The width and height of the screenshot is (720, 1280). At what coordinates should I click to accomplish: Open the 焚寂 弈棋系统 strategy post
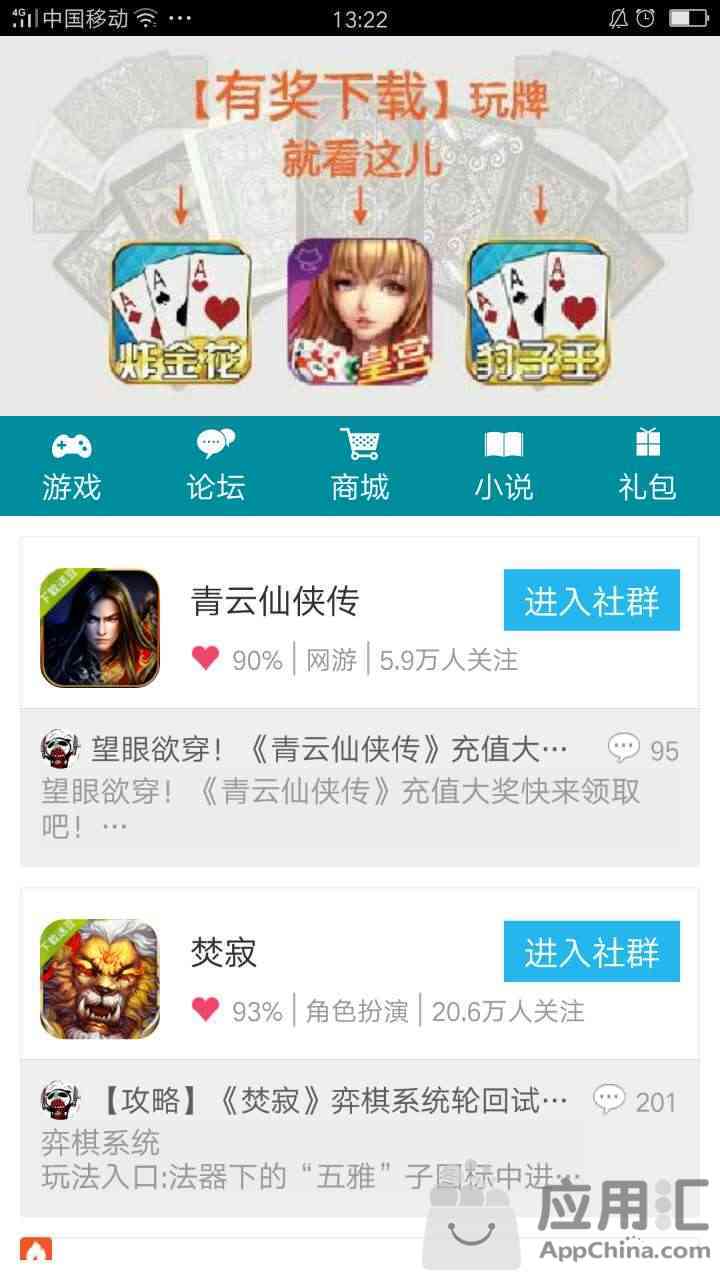360,1139
